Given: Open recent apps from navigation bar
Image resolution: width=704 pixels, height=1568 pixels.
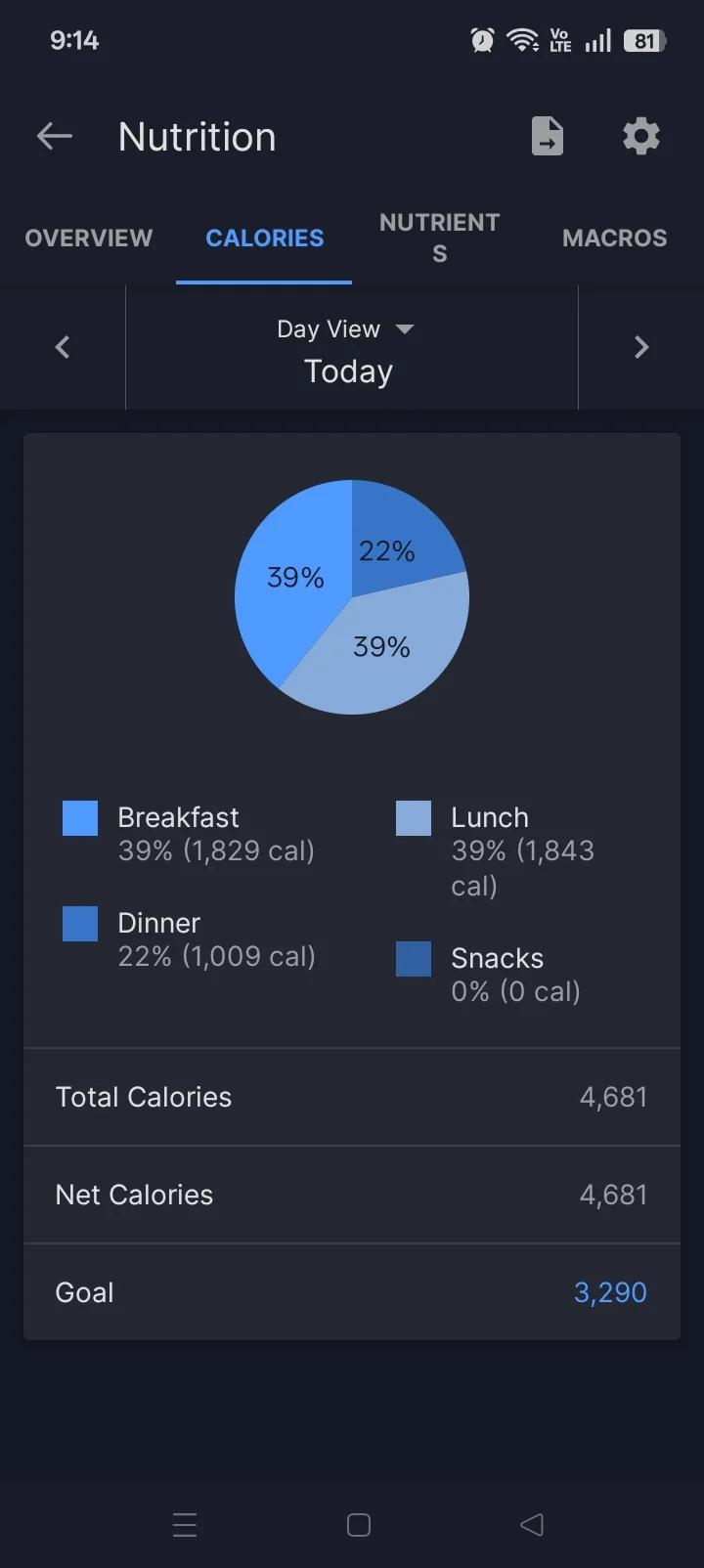Looking at the screenshot, I should [185, 1525].
